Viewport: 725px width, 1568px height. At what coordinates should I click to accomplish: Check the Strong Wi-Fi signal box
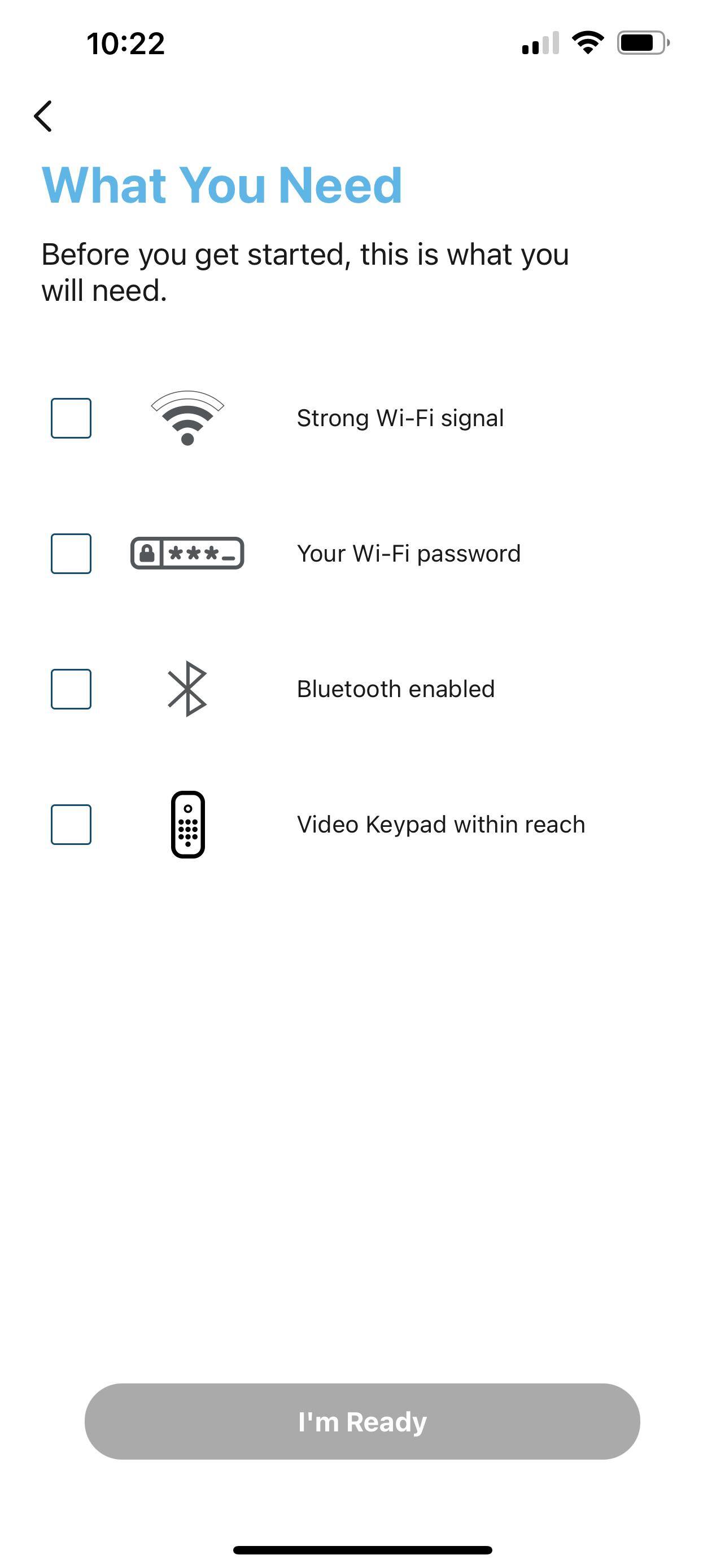[71, 418]
